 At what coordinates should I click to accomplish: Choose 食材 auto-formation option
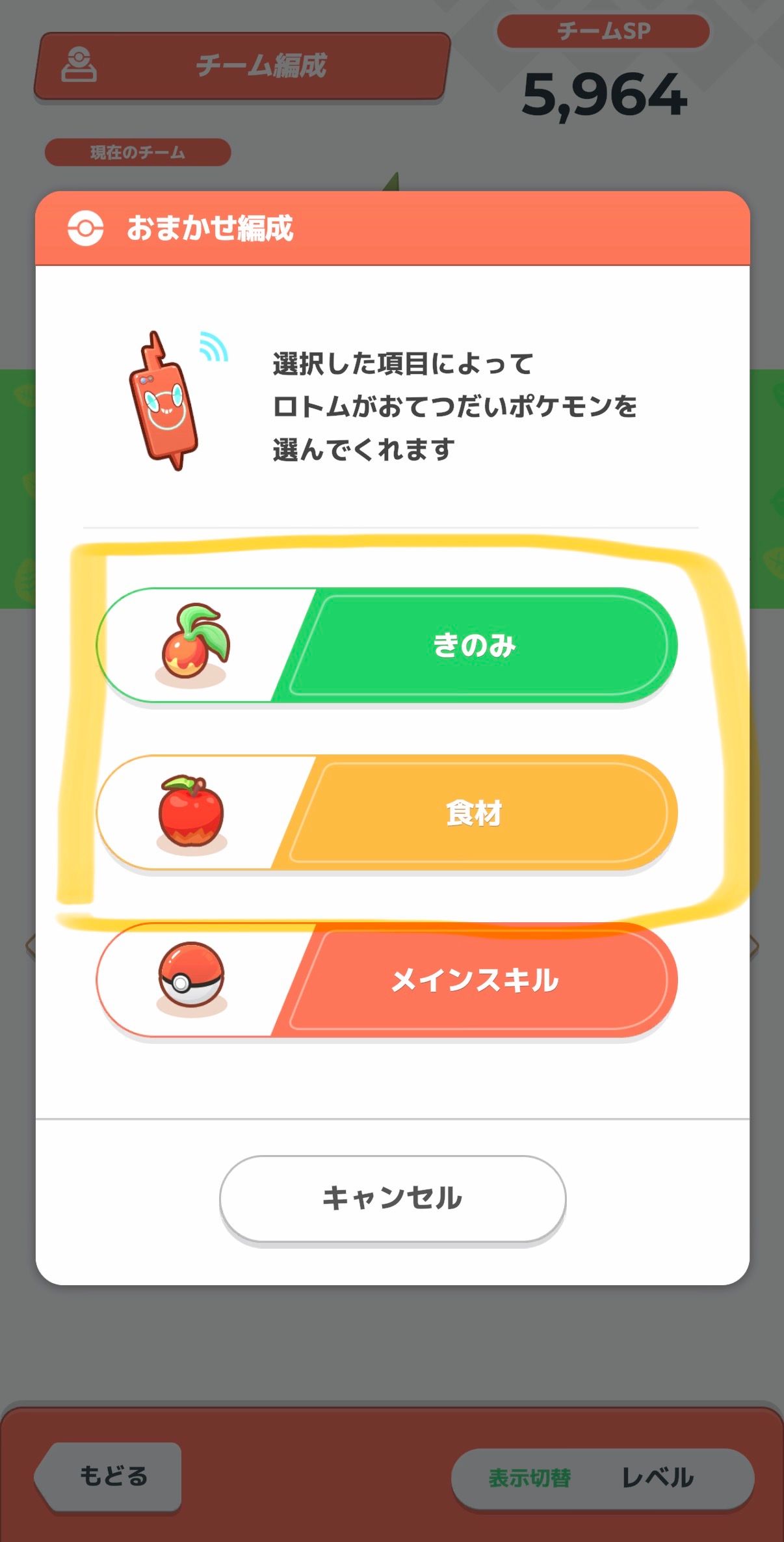click(x=475, y=813)
